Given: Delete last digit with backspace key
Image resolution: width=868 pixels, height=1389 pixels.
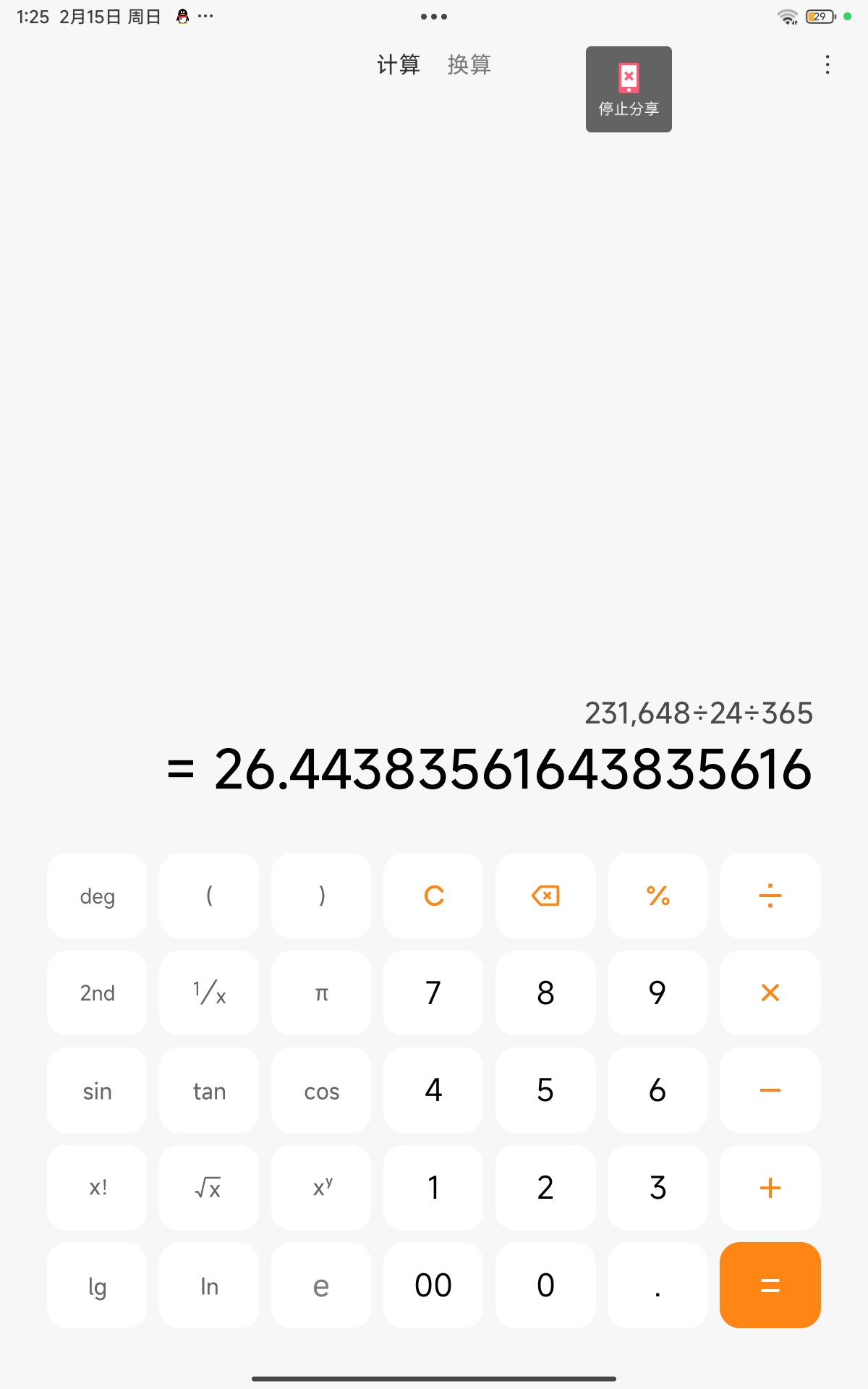Looking at the screenshot, I should point(545,896).
